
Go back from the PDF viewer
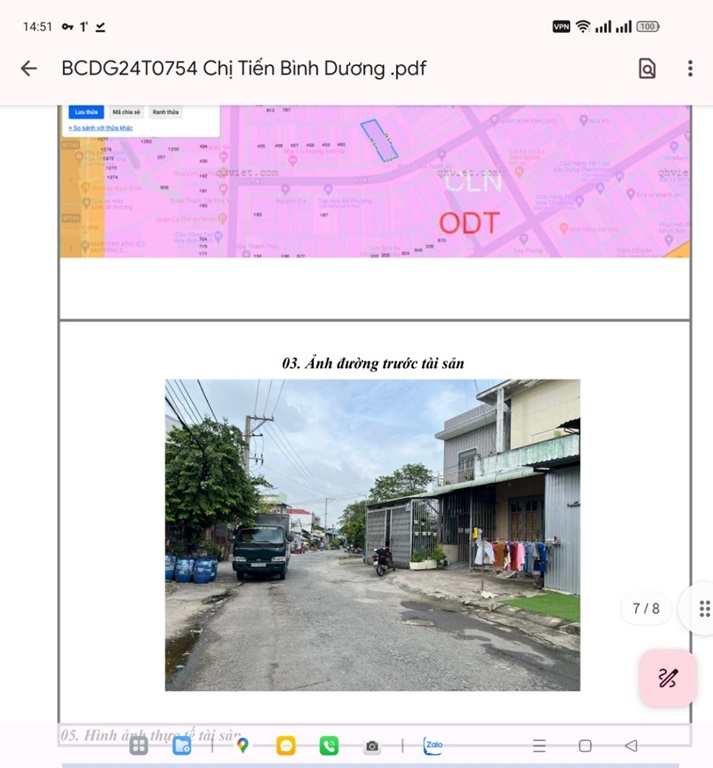click(x=29, y=68)
